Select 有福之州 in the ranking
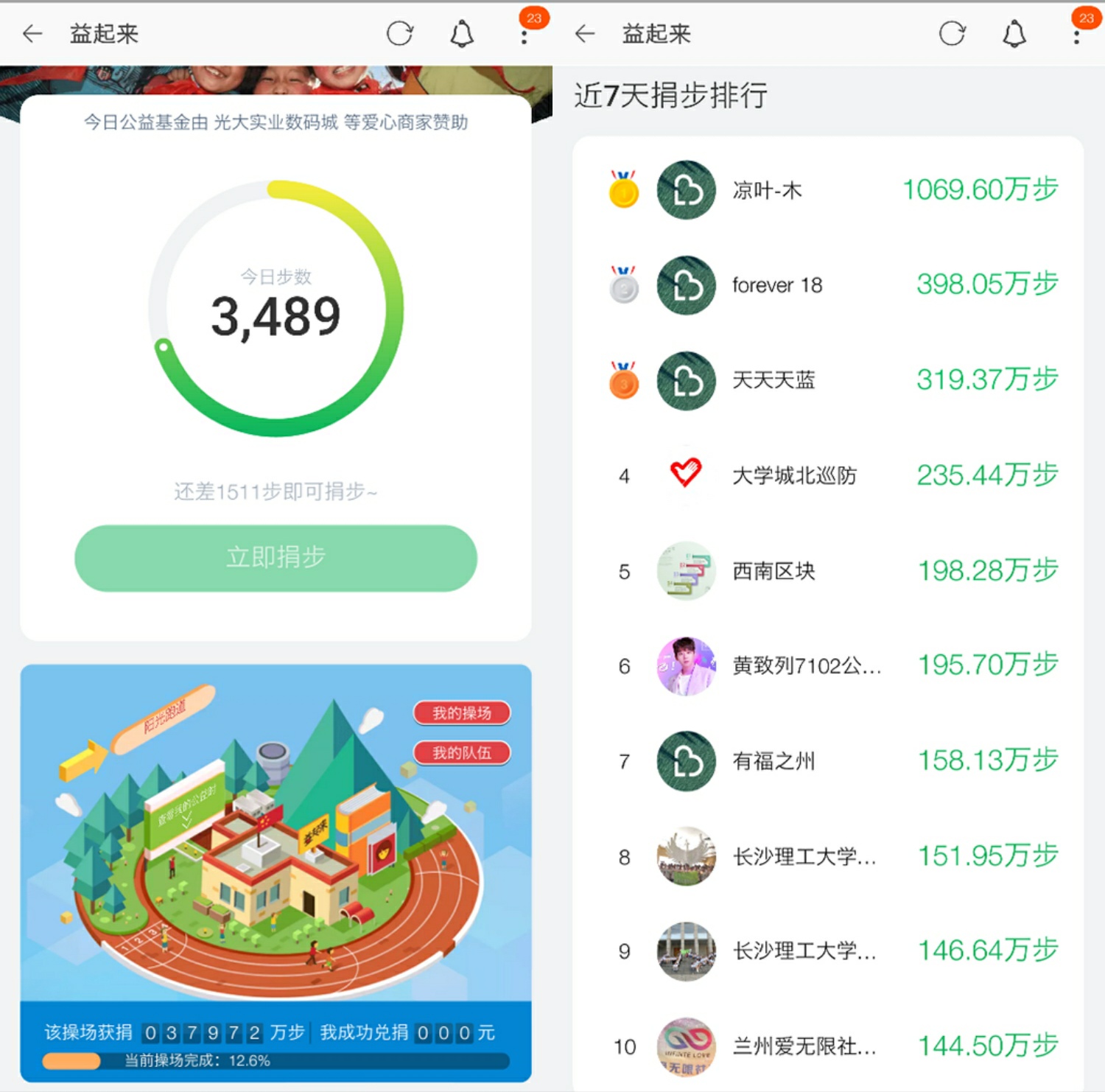This screenshot has width=1105, height=1092. click(x=773, y=761)
